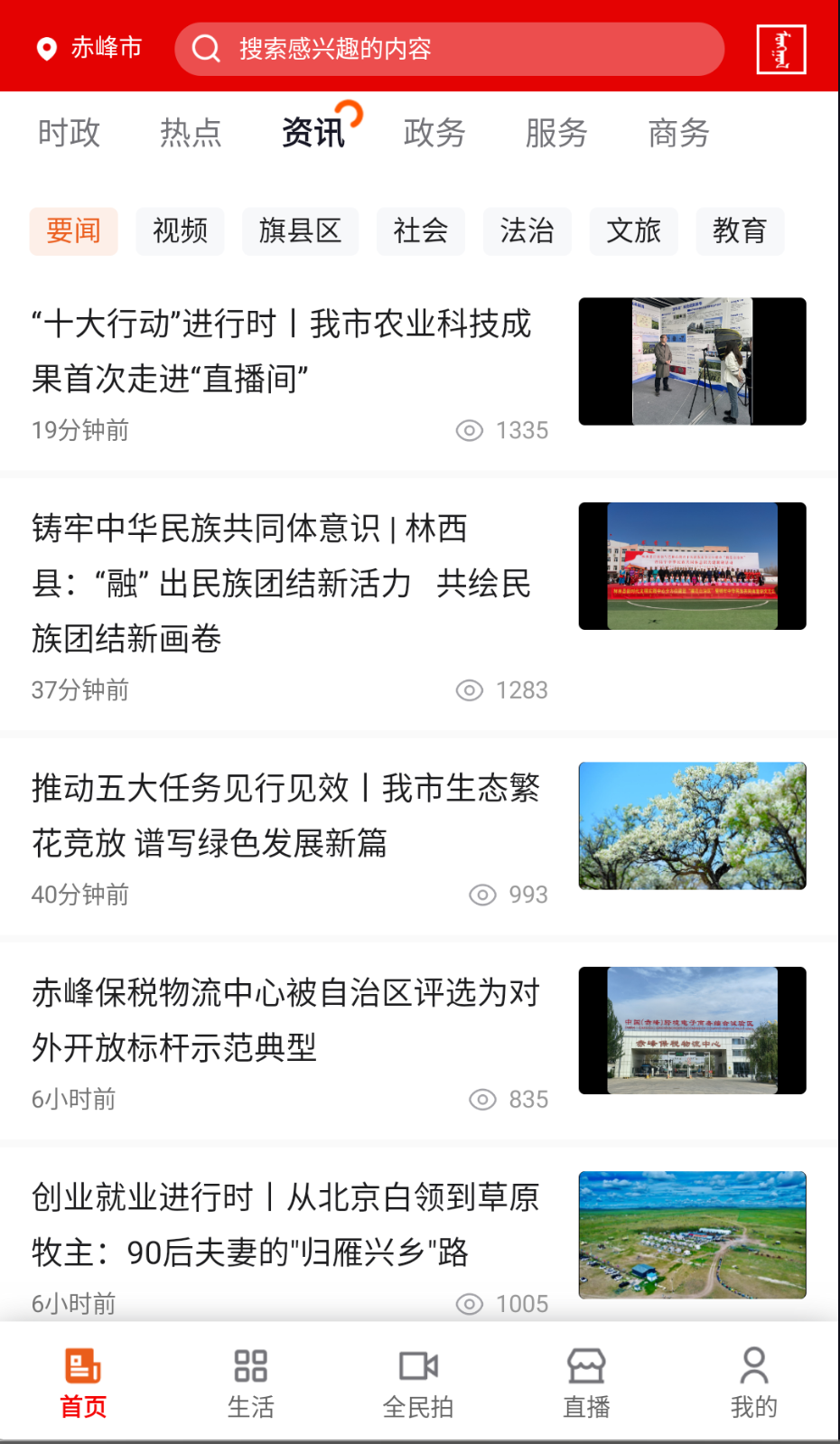The width and height of the screenshot is (840, 1444).
Task: Open the 生活 section icon
Action: [251, 1366]
